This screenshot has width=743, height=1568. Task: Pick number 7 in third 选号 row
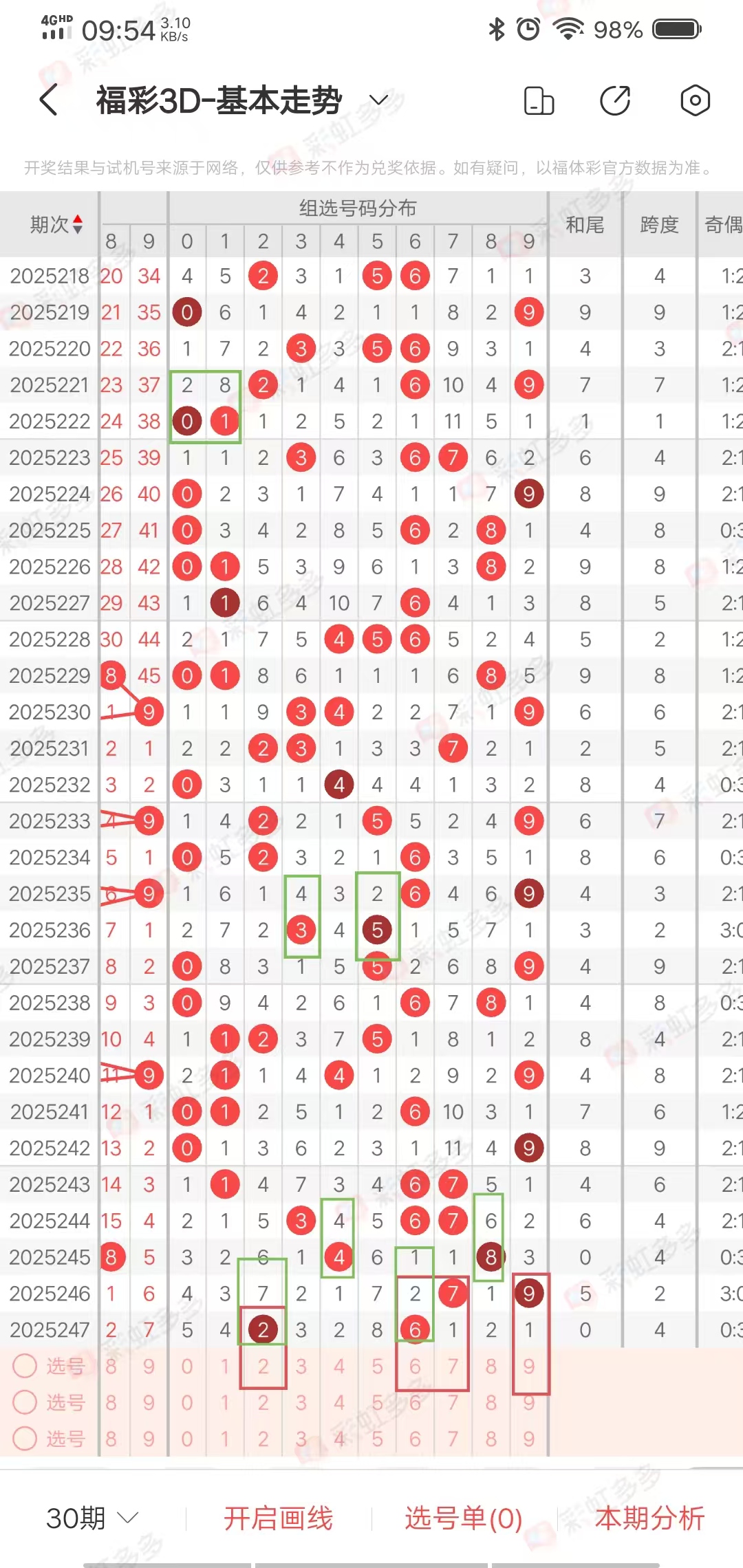(x=453, y=1438)
